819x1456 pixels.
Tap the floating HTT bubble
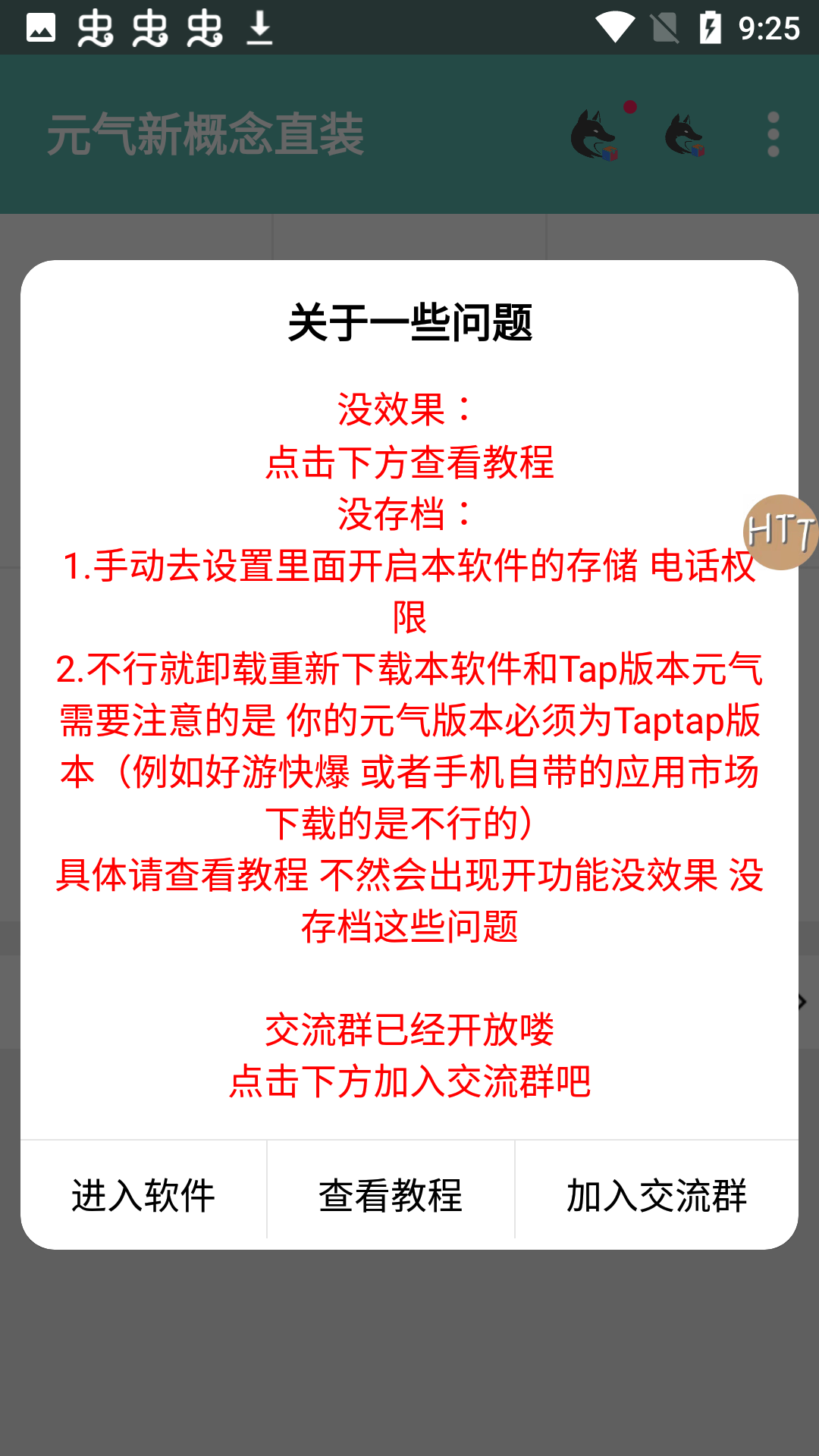(x=781, y=532)
